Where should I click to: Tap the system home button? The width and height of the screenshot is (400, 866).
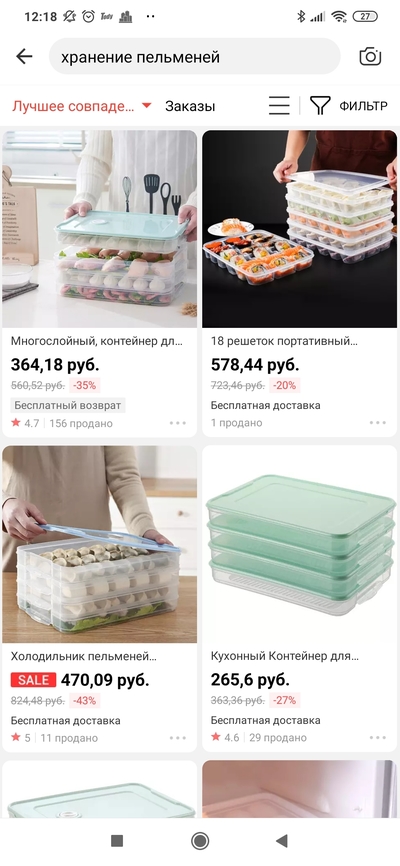coord(199,841)
